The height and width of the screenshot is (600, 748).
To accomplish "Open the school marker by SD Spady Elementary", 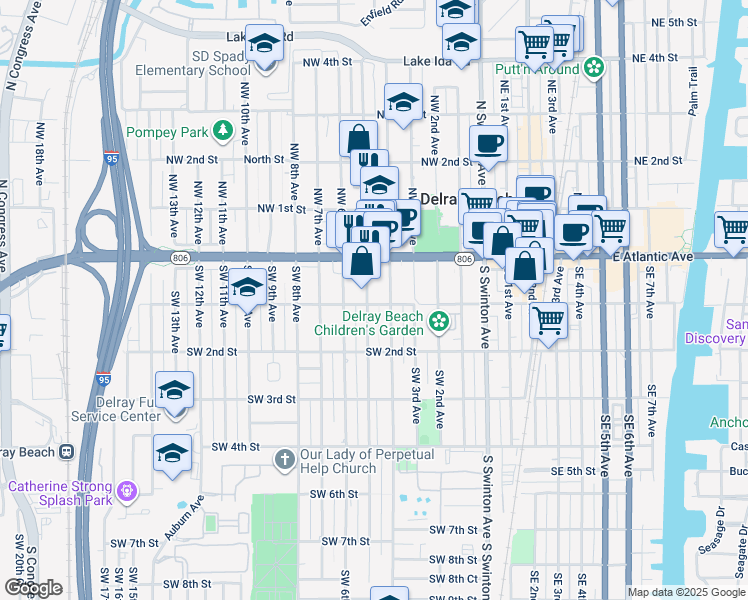I will click(264, 45).
